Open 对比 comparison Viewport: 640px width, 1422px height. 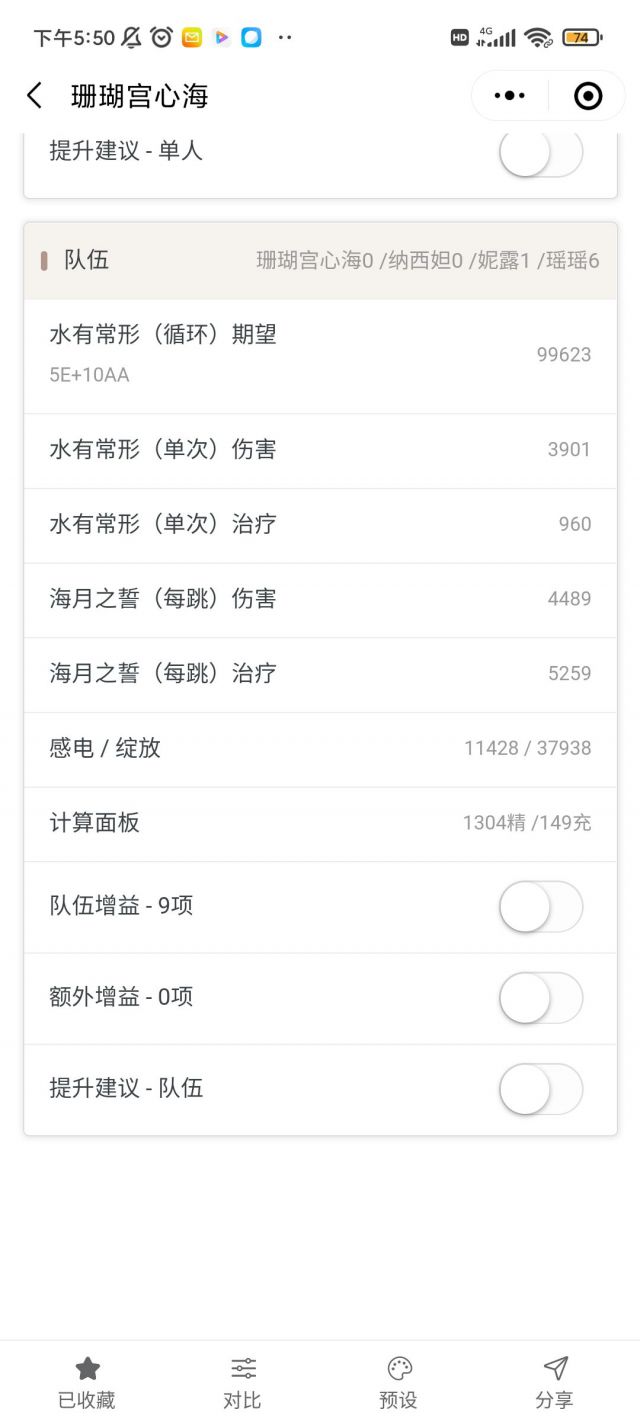pos(243,1381)
